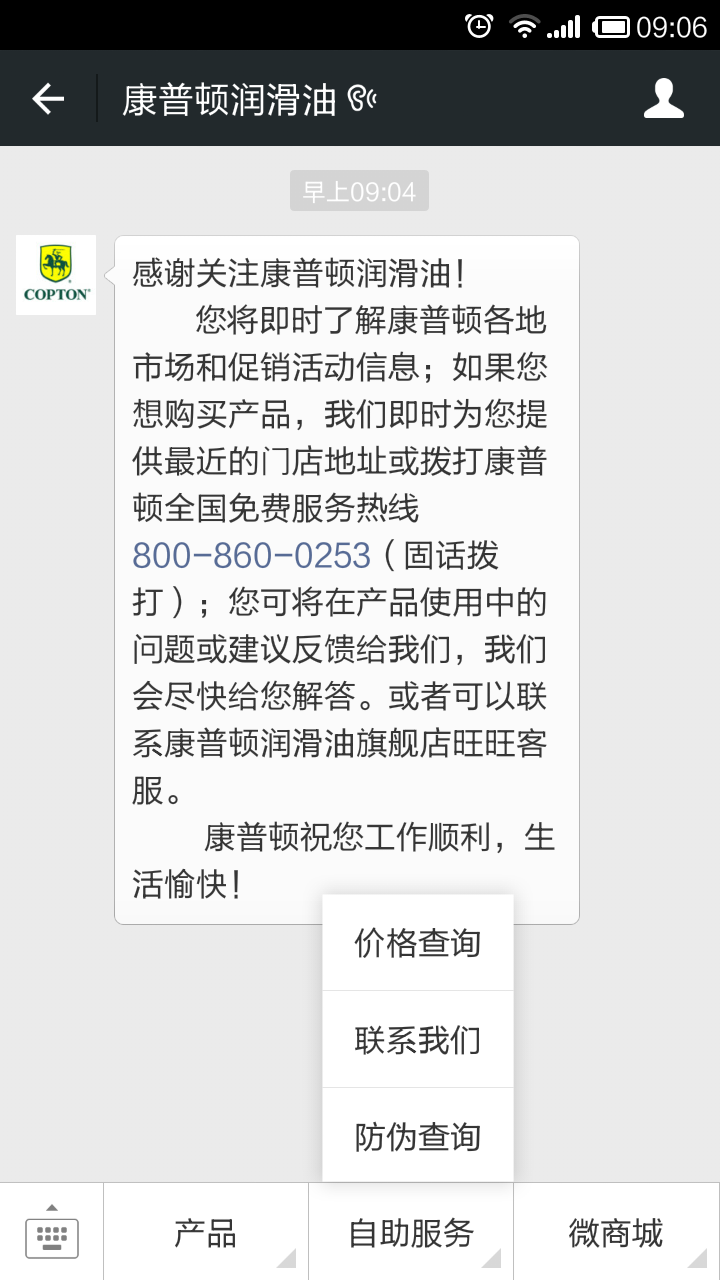Collapse the 自助服务 popup menu
720x1280 pixels.
point(410,1235)
